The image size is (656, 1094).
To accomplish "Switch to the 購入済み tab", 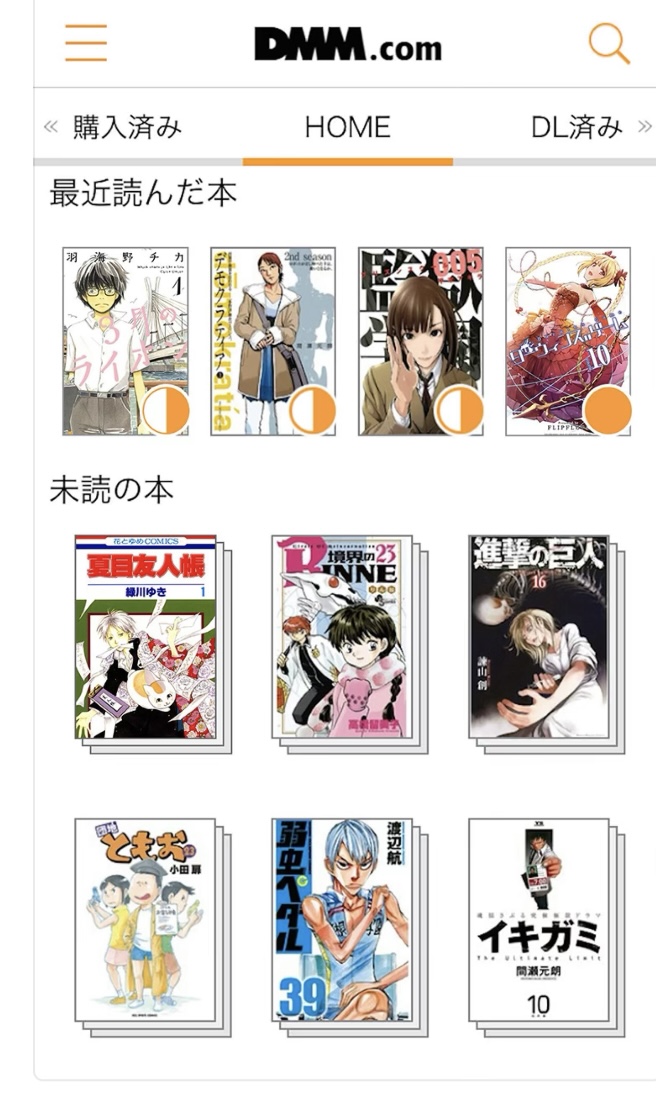I will pyautogui.click(x=127, y=127).
